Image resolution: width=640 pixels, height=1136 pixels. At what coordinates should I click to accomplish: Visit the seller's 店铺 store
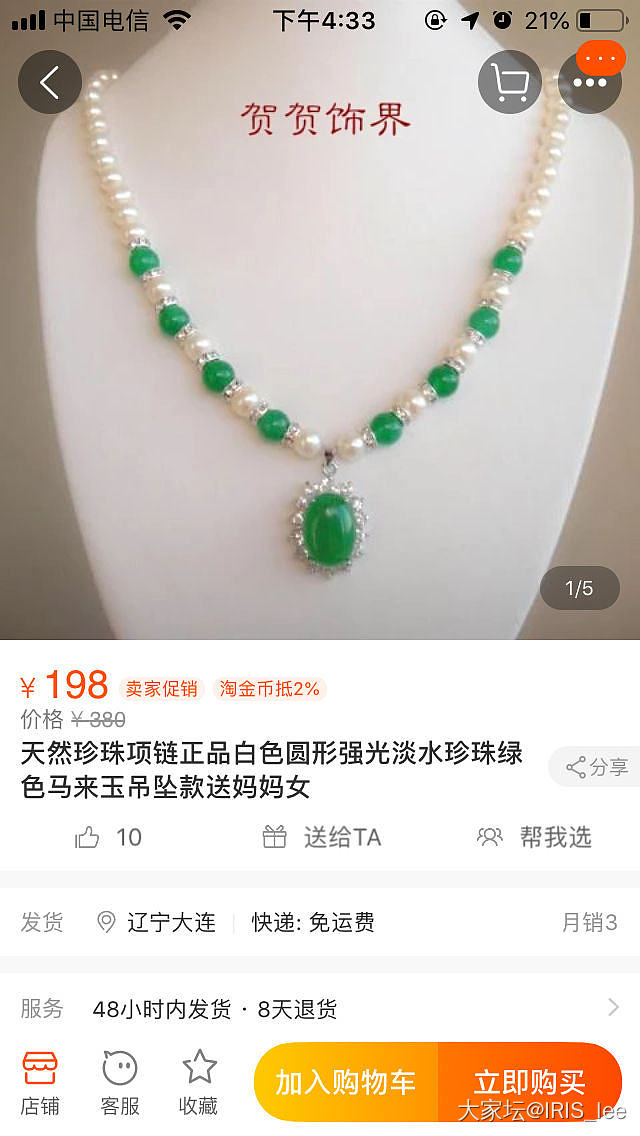[40, 1082]
